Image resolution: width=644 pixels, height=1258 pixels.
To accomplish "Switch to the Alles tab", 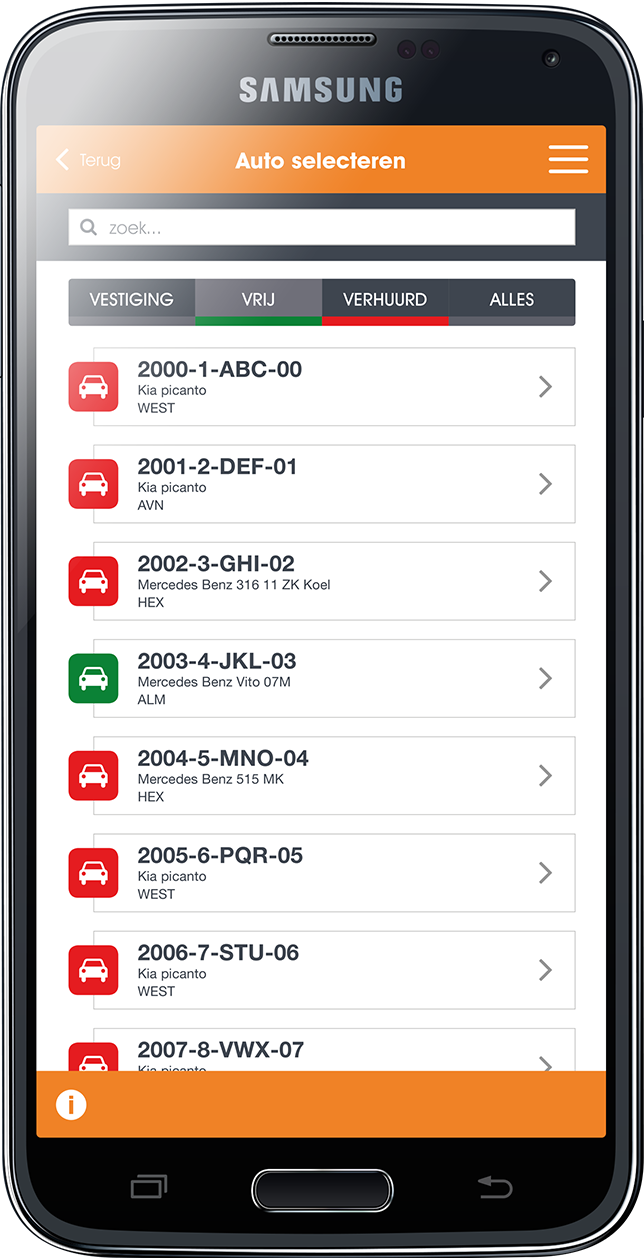I will [x=512, y=302].
